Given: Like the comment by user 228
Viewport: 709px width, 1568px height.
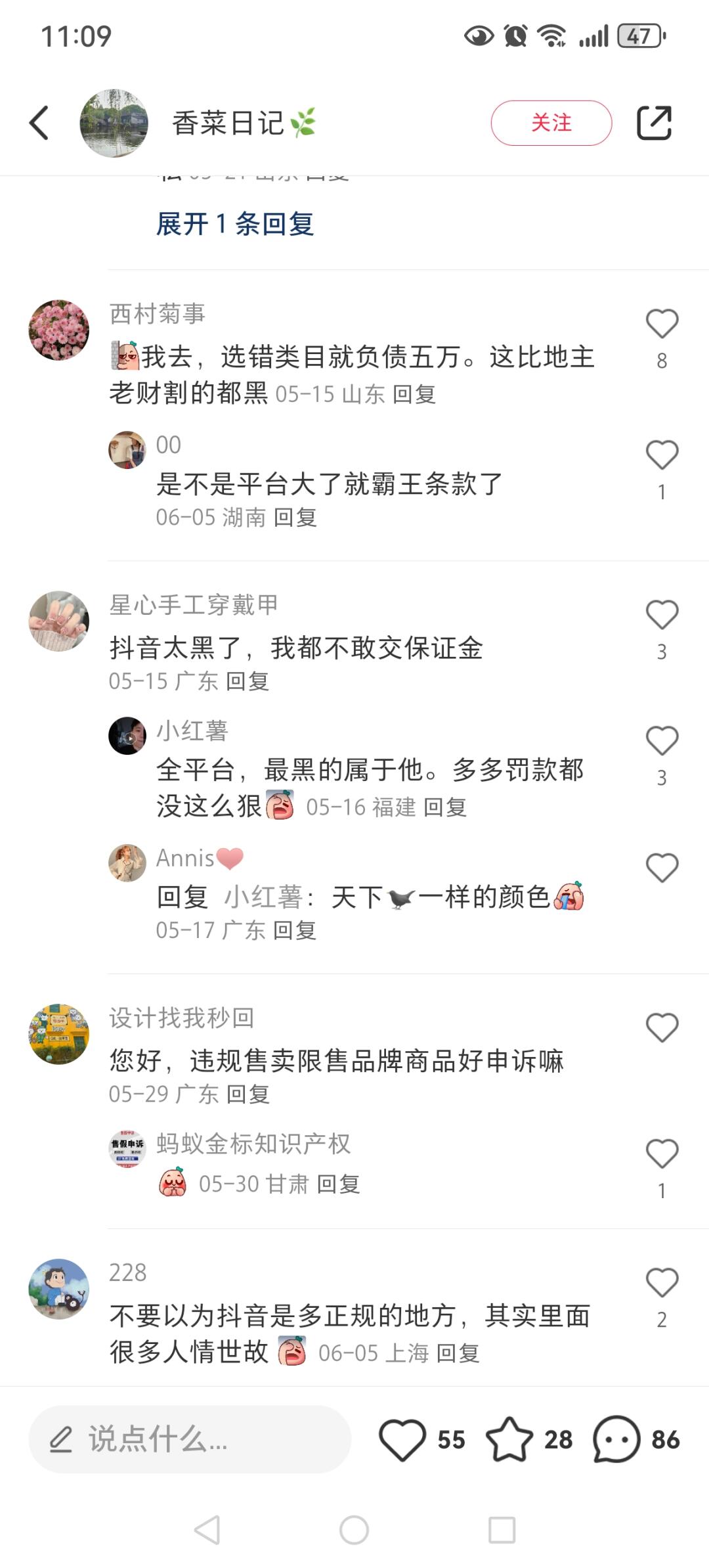Looking at the screenshot, I should (662, 1283).
